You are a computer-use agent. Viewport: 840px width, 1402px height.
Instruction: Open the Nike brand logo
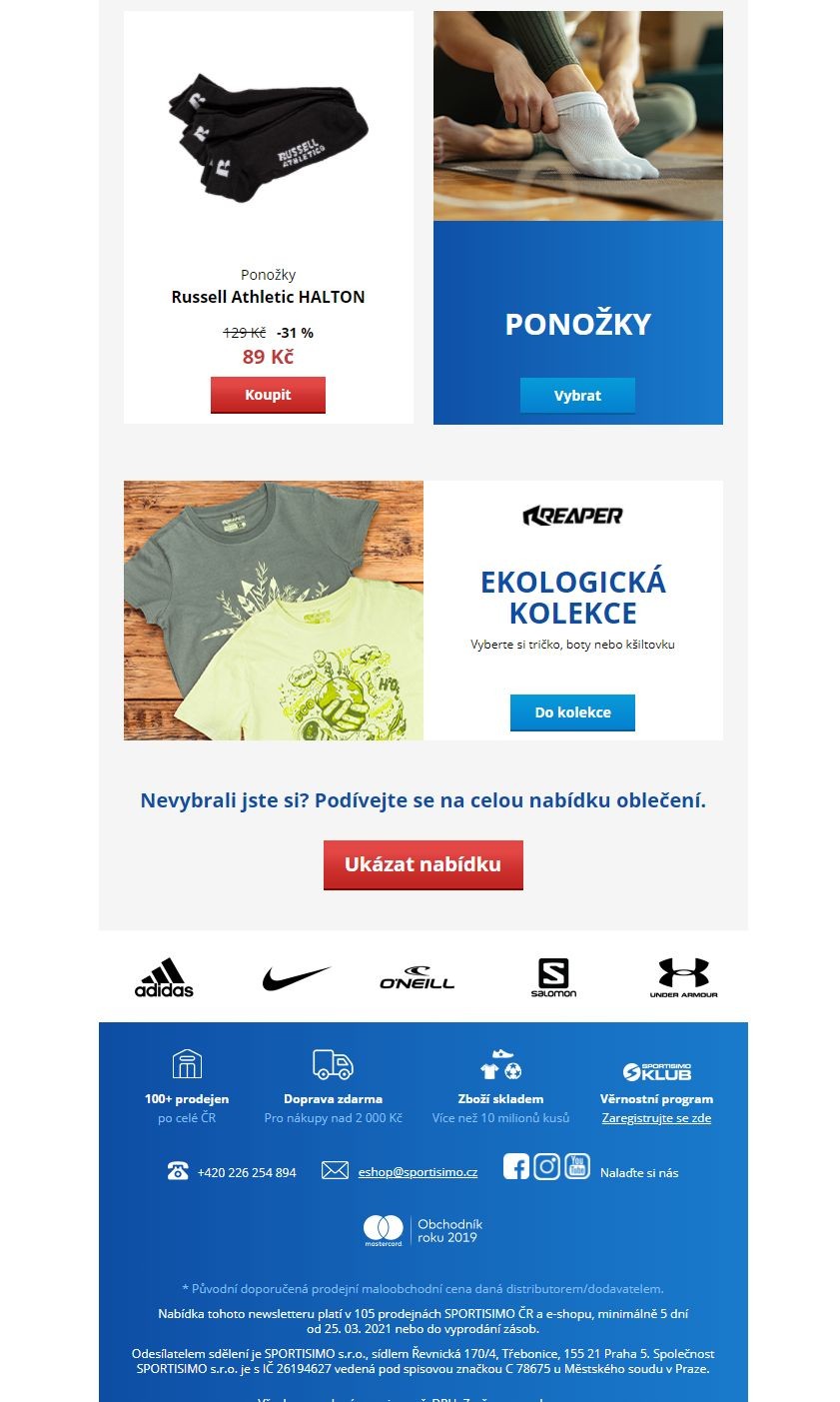click(x=296, y=978)
